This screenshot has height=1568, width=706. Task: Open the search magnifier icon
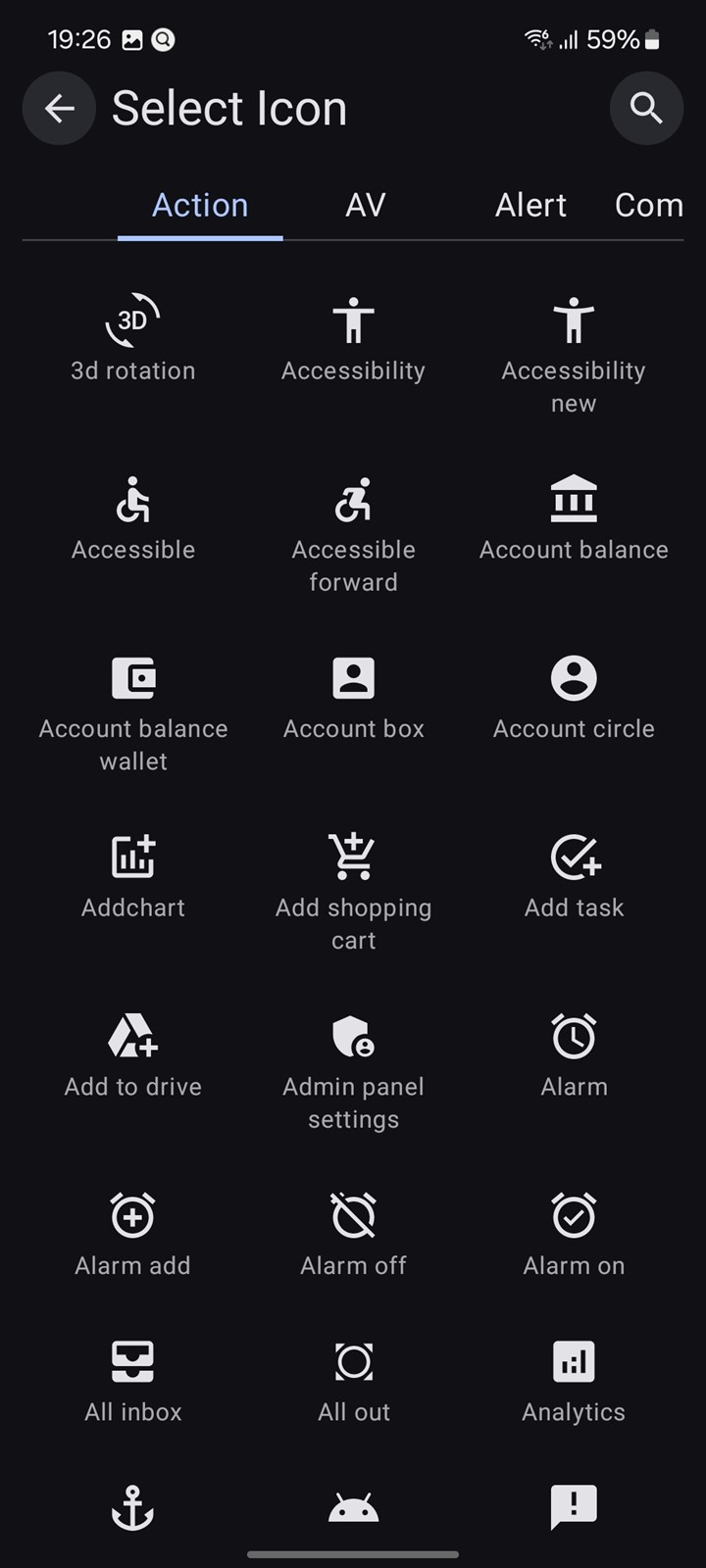[x=646, y=108]
